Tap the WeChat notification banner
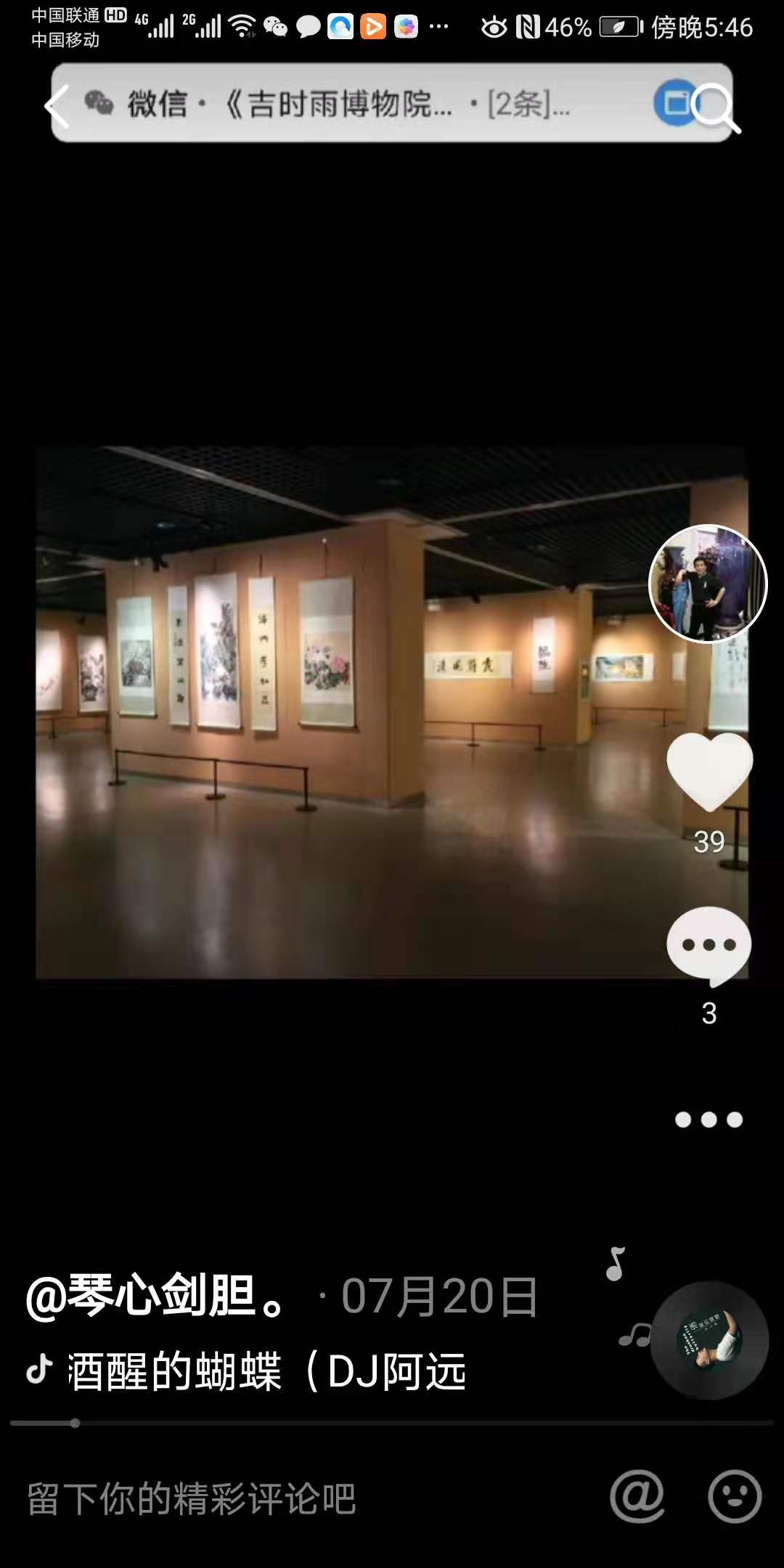 pyautogui.click(x=348, y=103)
